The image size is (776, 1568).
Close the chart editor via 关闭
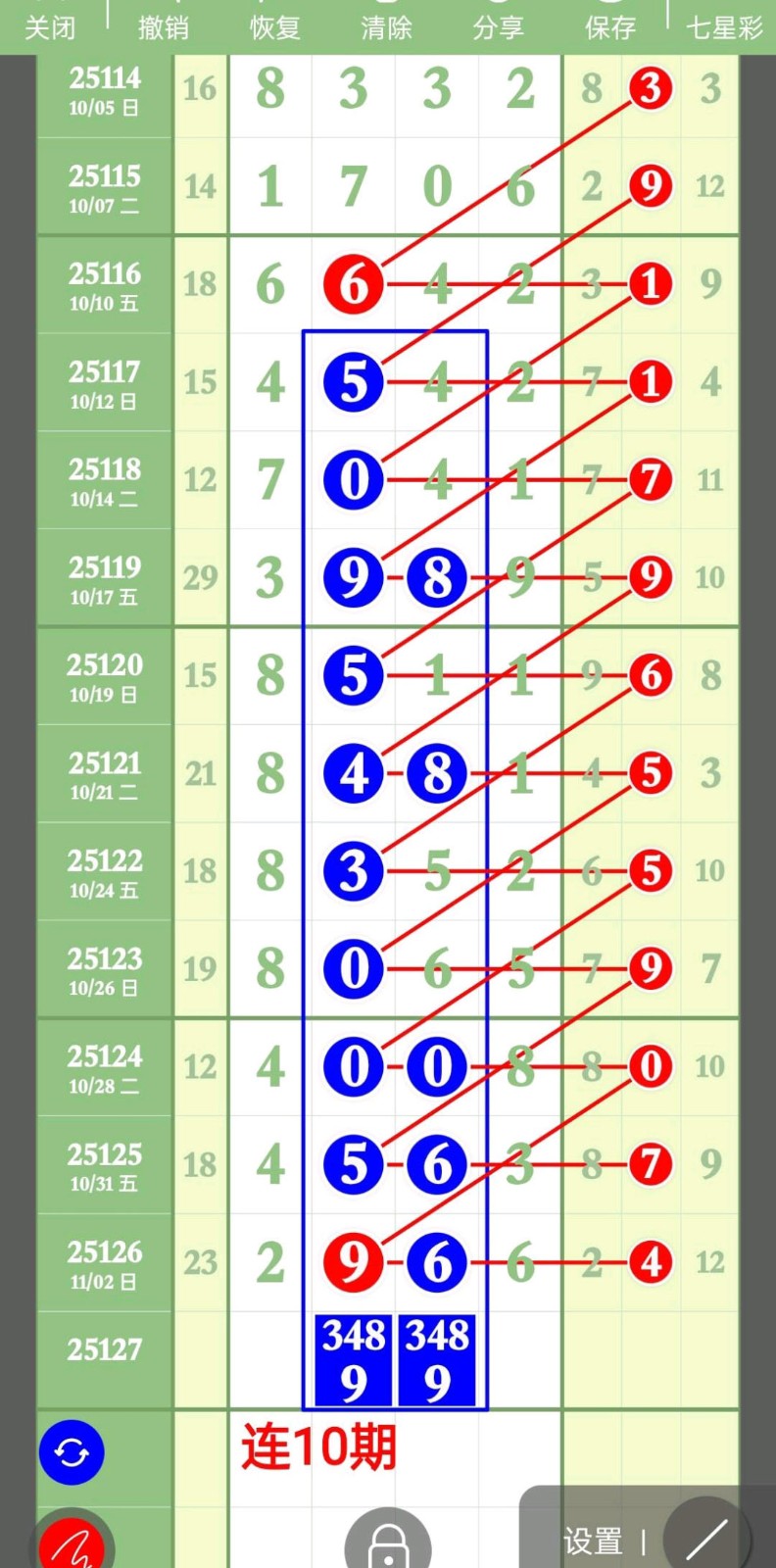49,26
